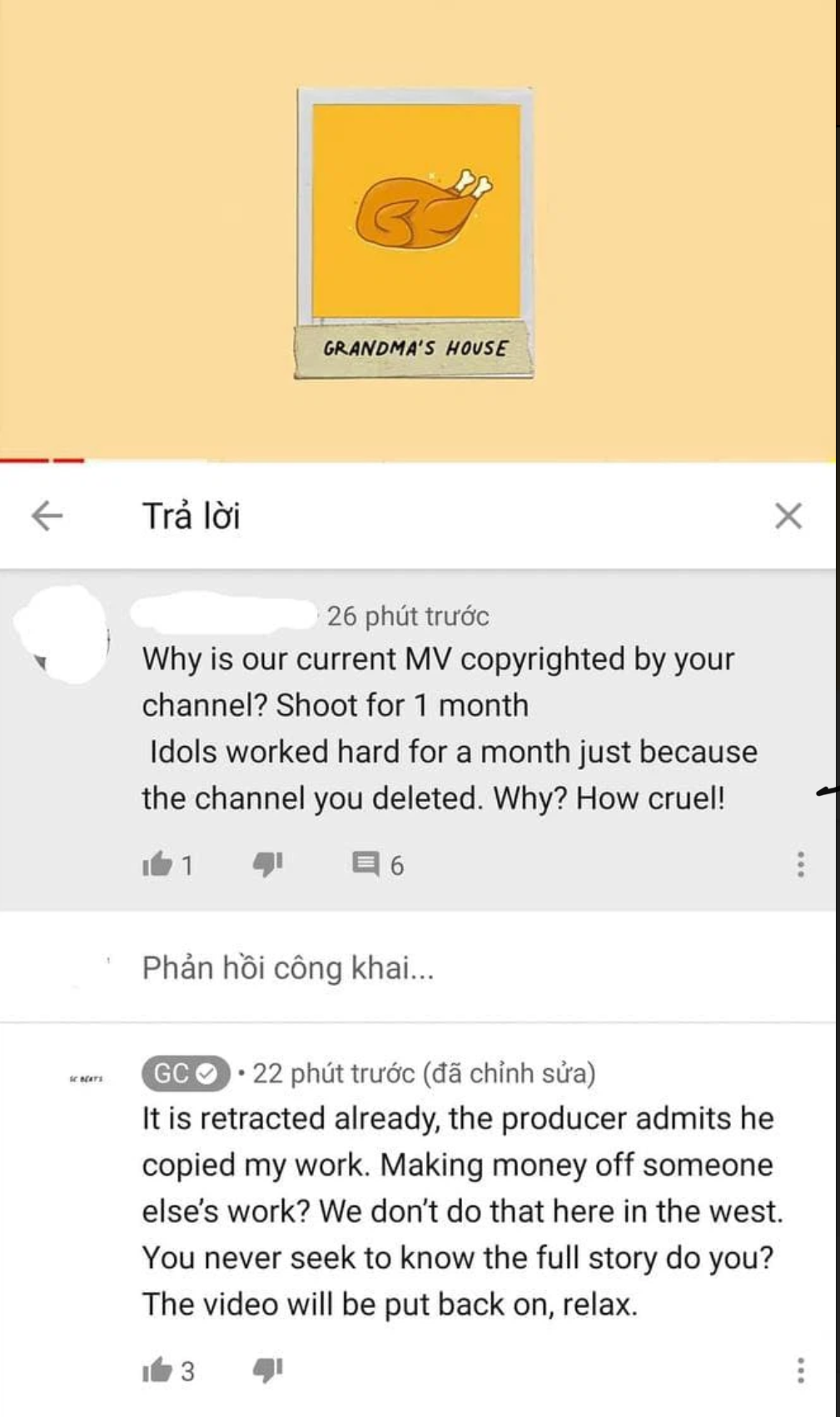Open options menu for the top comment

pyautogui.click(x=799, y=865)
